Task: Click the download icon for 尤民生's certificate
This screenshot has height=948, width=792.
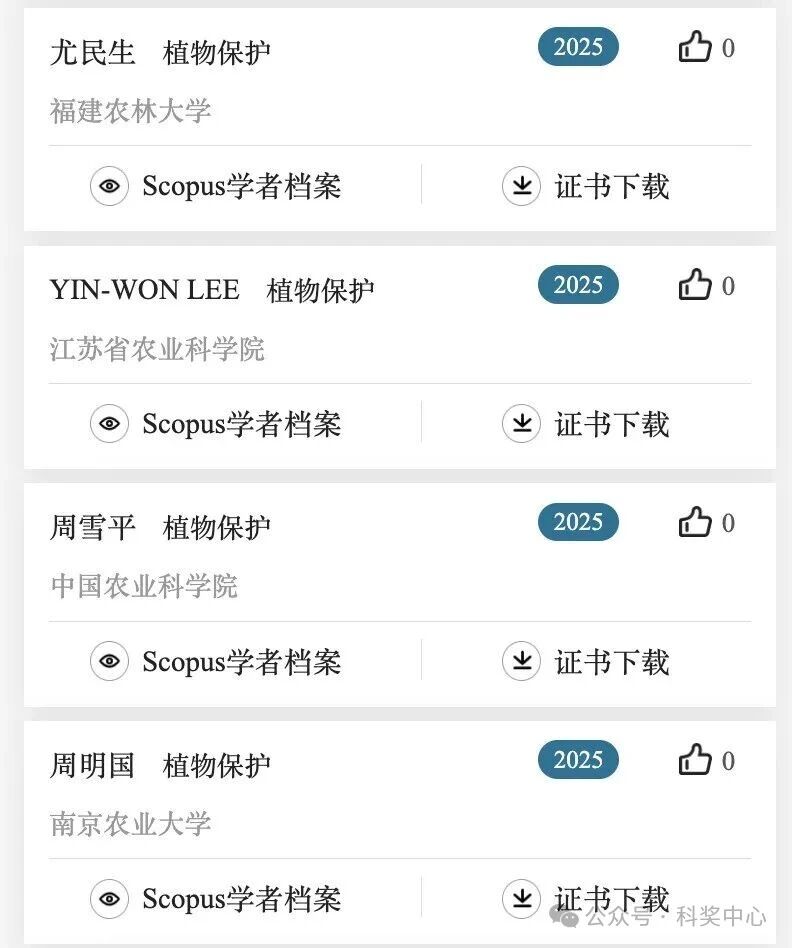Action: coord(521,186)
